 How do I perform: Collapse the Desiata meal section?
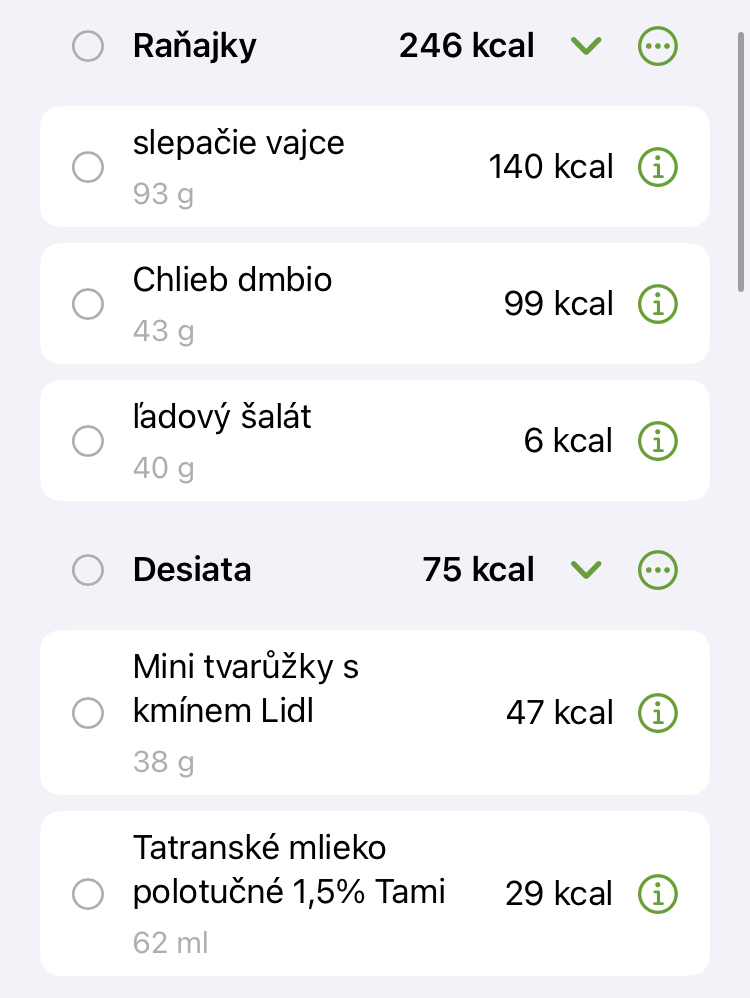coord(586,570)
